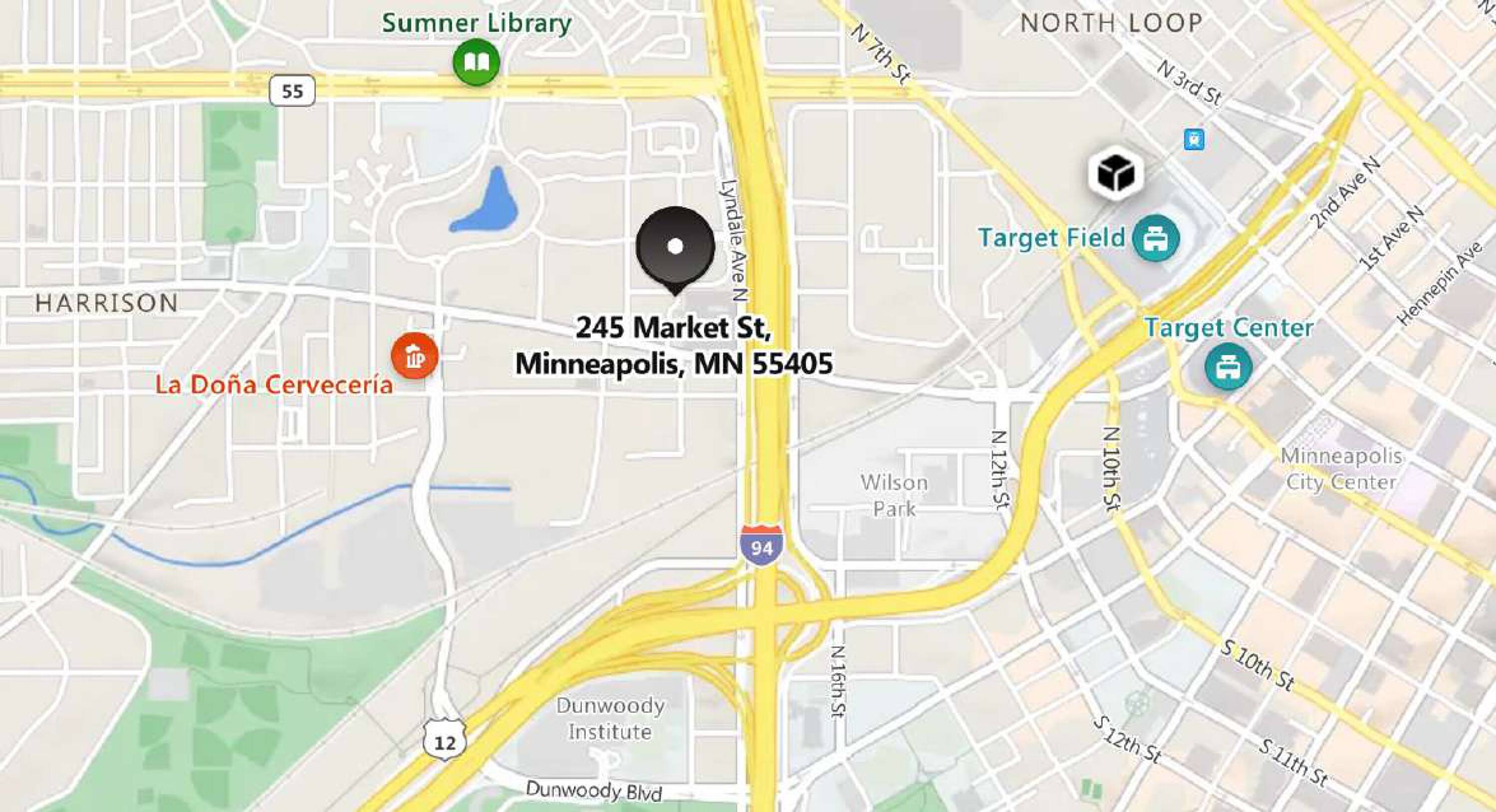Select the La Doña Cervecería marker
This screenshot has height=812, width=1496.
click(414, 356)
